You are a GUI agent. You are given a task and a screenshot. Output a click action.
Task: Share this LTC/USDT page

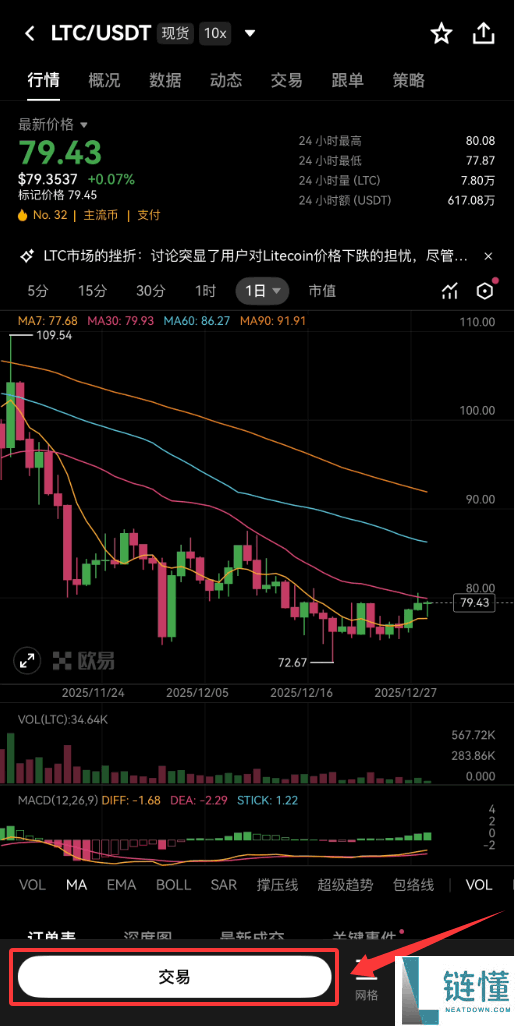click(x=483, y=33)
